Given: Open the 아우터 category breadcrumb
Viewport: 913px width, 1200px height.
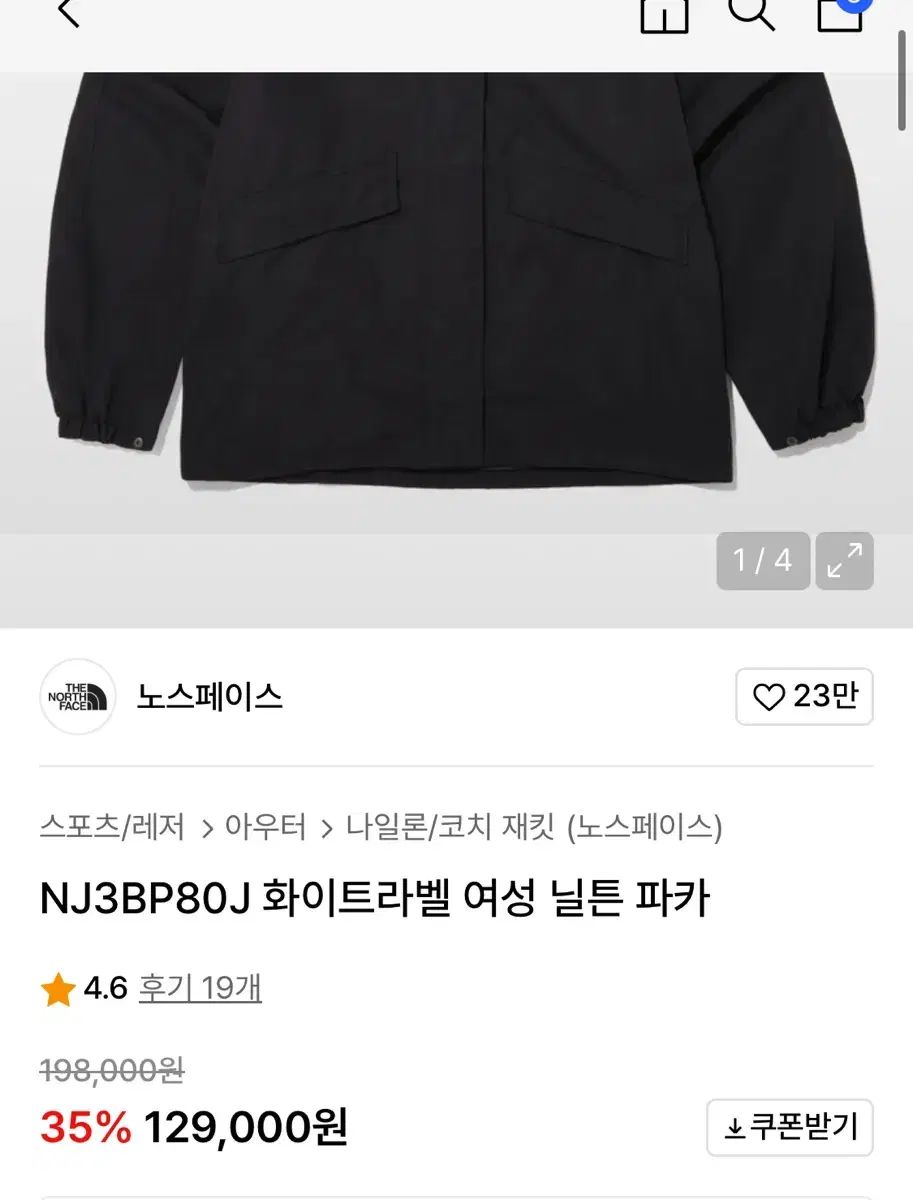Looking at the screenshot, I should [265, 827].
